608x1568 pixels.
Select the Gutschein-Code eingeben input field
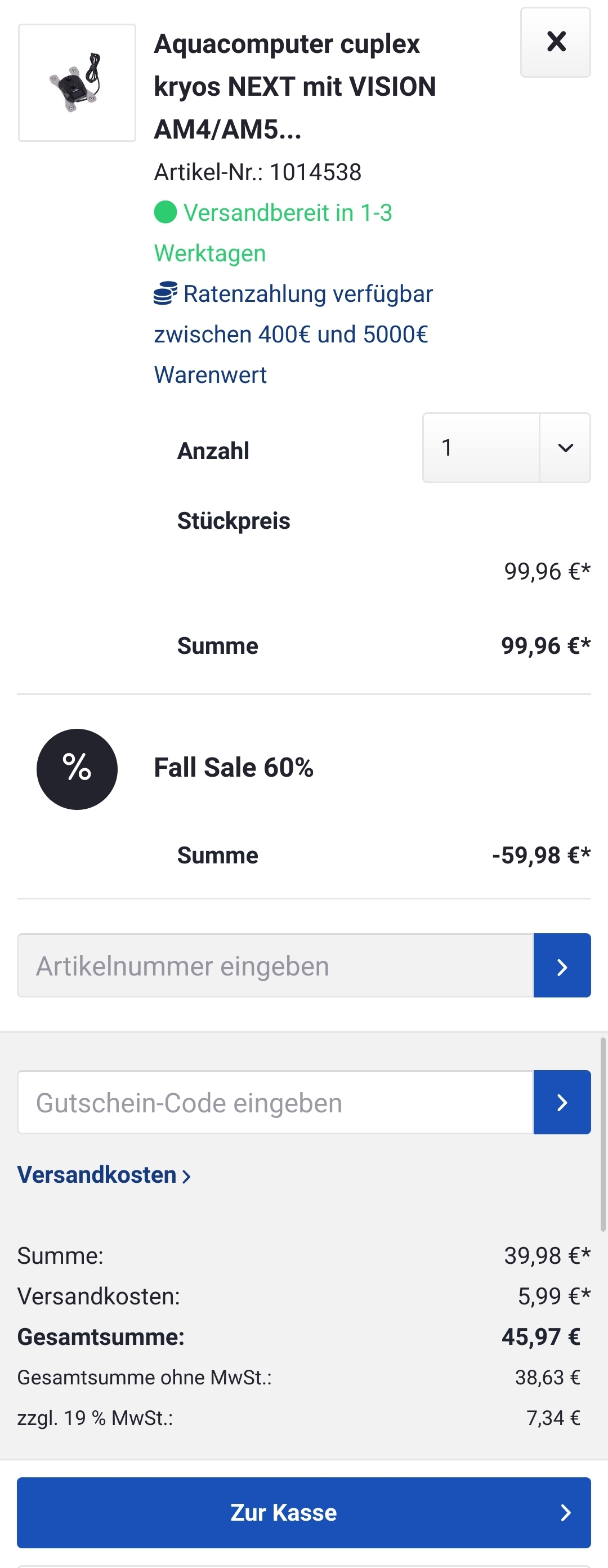pyautogui.click(x=274, y=1102)
